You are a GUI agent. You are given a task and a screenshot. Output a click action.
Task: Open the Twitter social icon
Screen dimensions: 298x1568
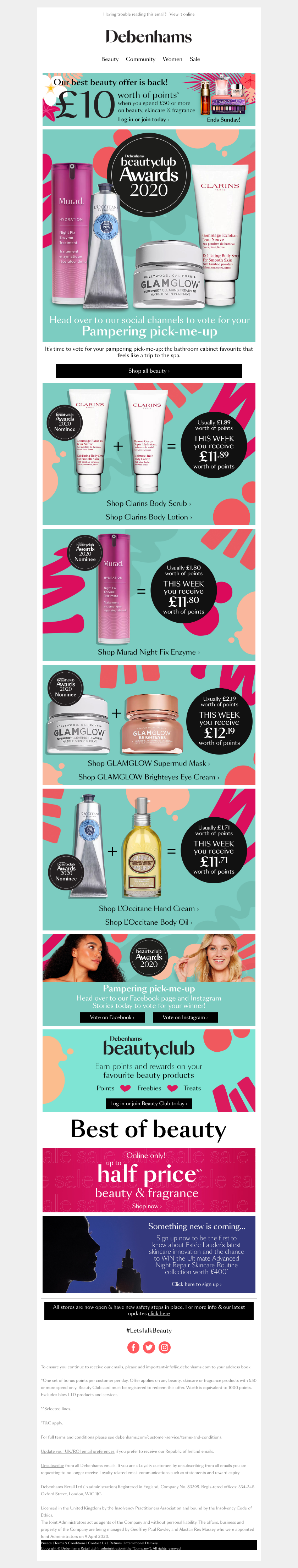(149, 1347)
